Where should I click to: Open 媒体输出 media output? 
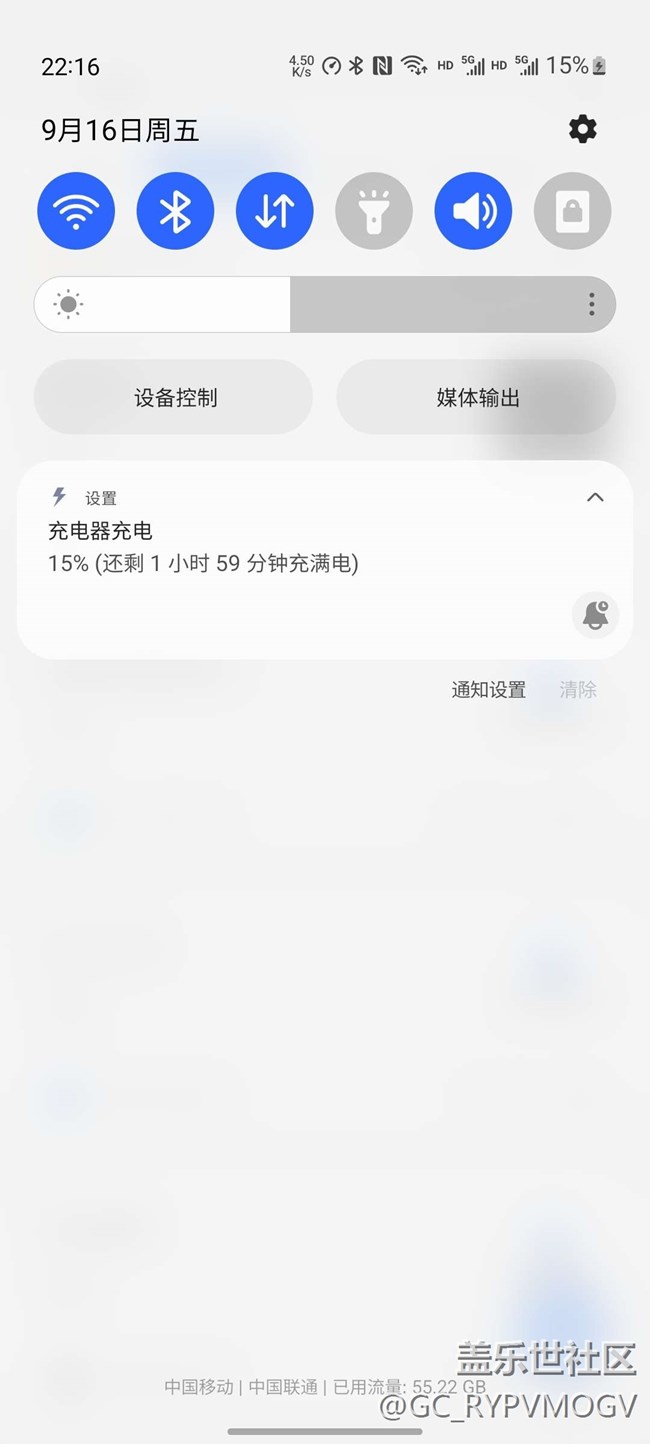(x=476, y=398)
